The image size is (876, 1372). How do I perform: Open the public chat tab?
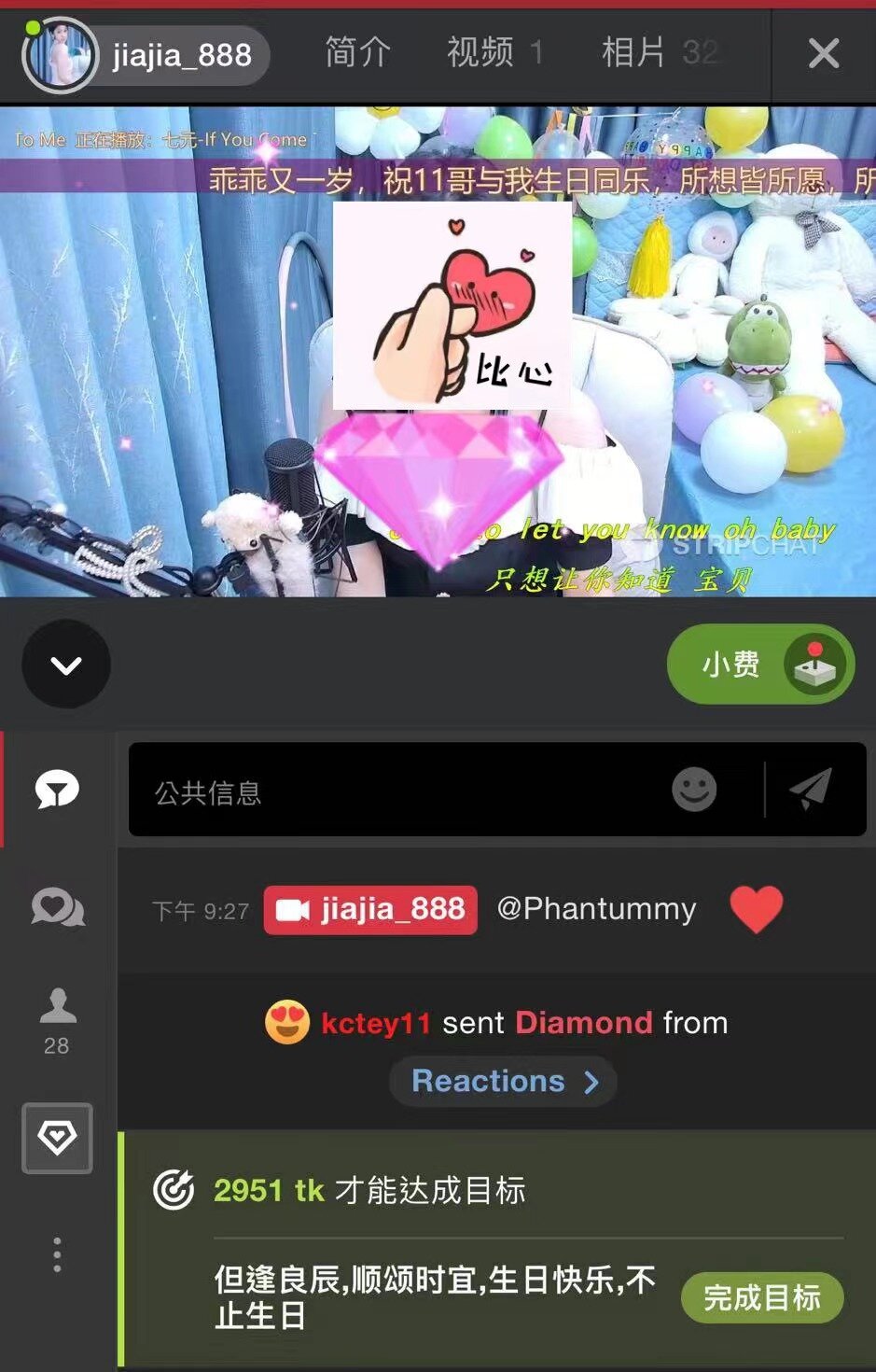pyautogui.click(x=58, y=790)
